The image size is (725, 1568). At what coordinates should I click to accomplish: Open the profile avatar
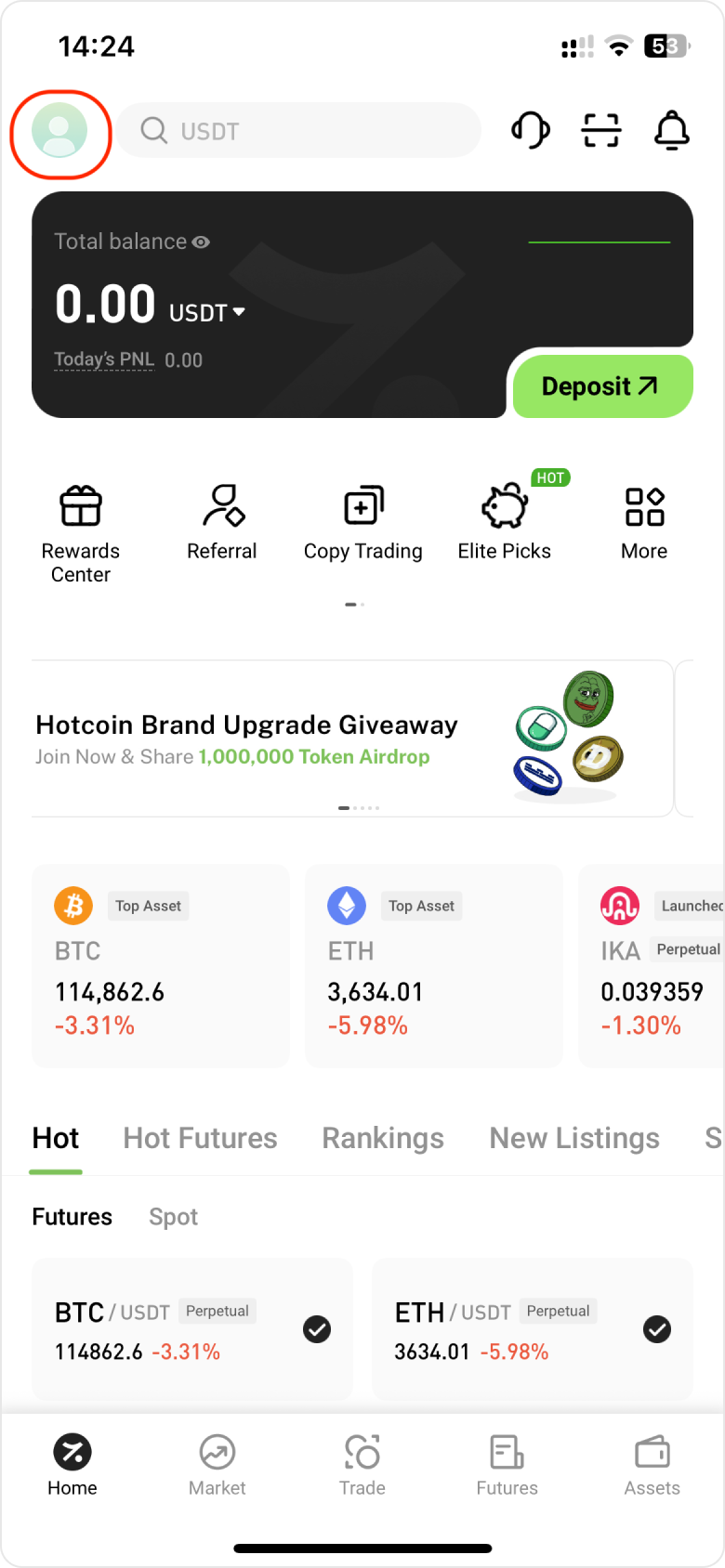(59, 131)
